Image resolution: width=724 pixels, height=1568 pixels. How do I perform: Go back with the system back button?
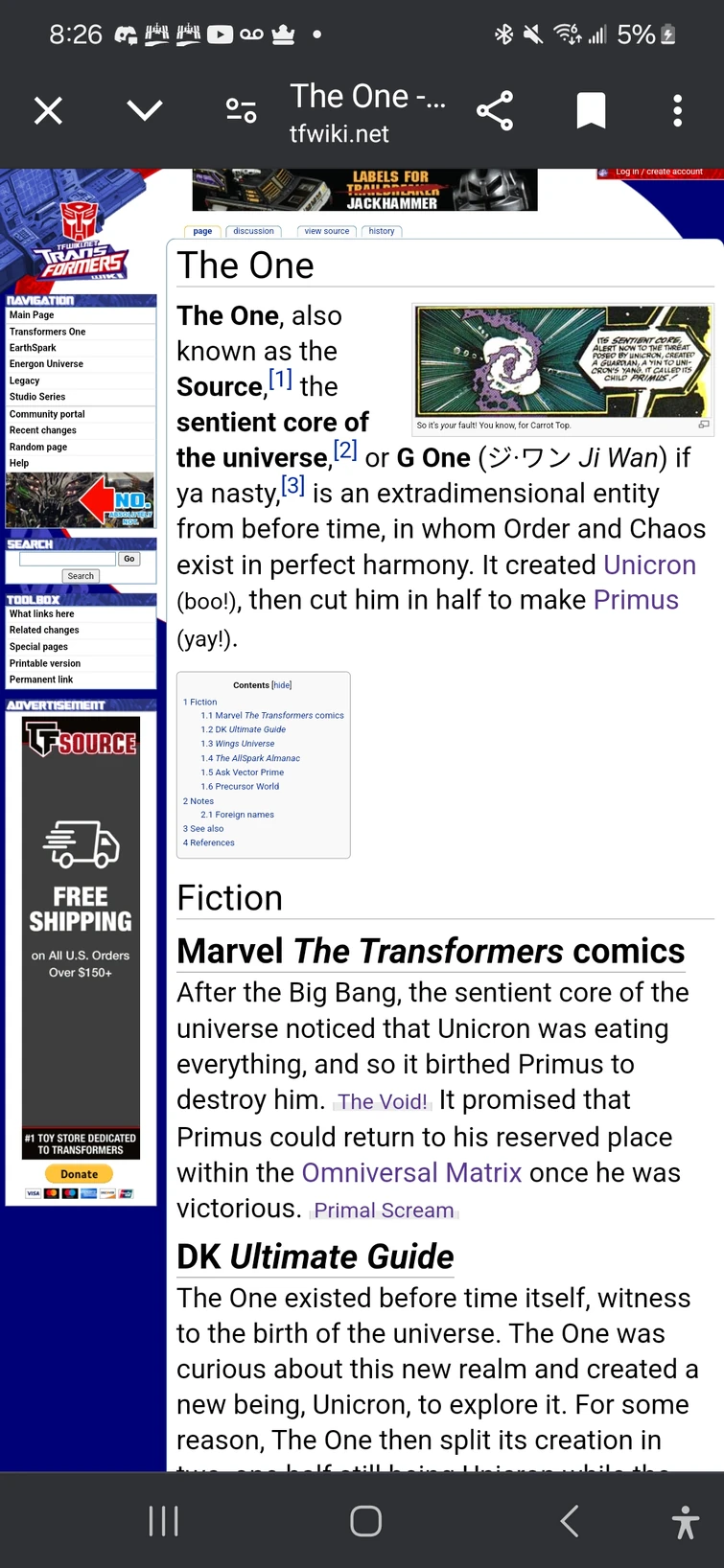(570, 1521)
